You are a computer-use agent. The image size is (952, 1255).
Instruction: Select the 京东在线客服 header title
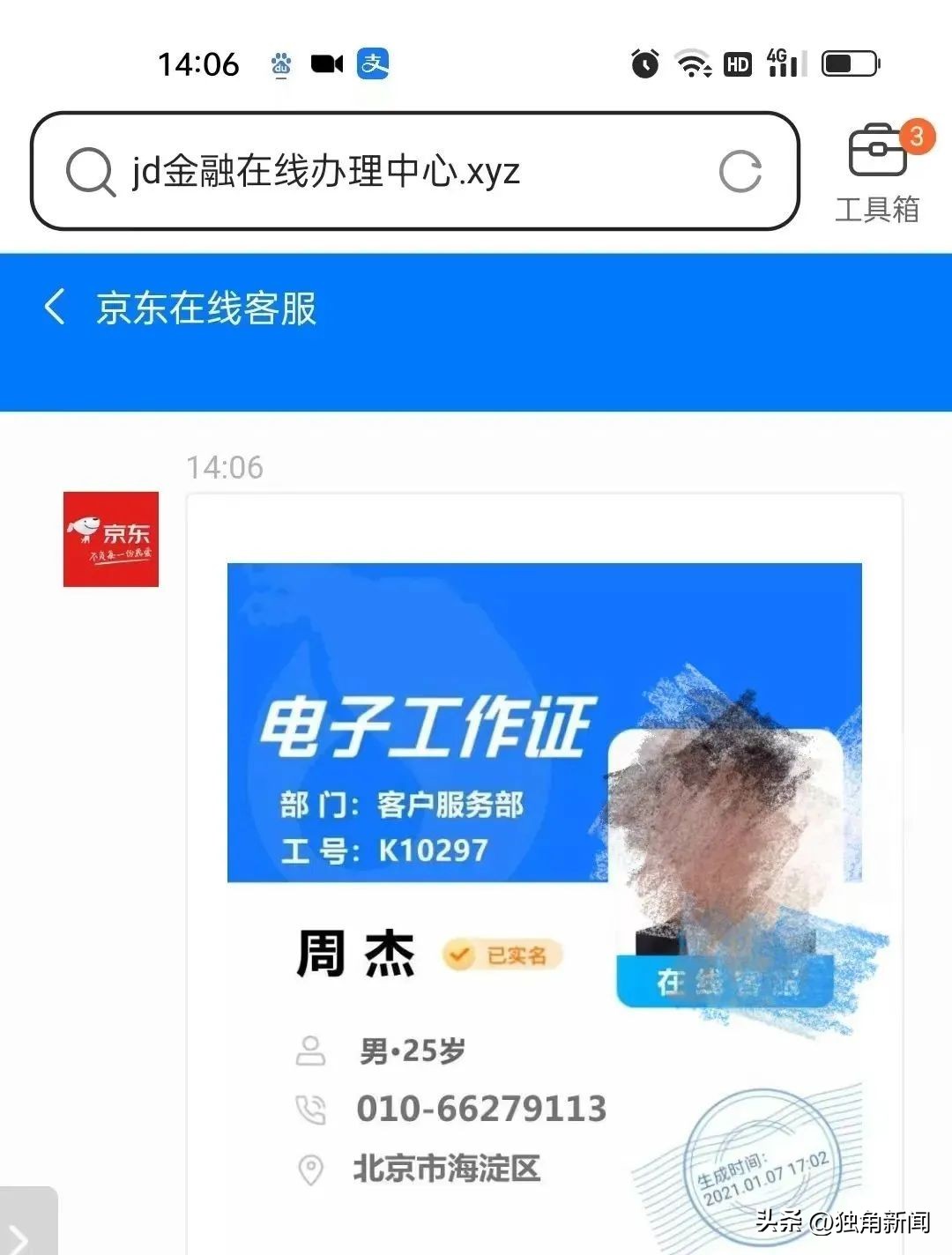209,308
